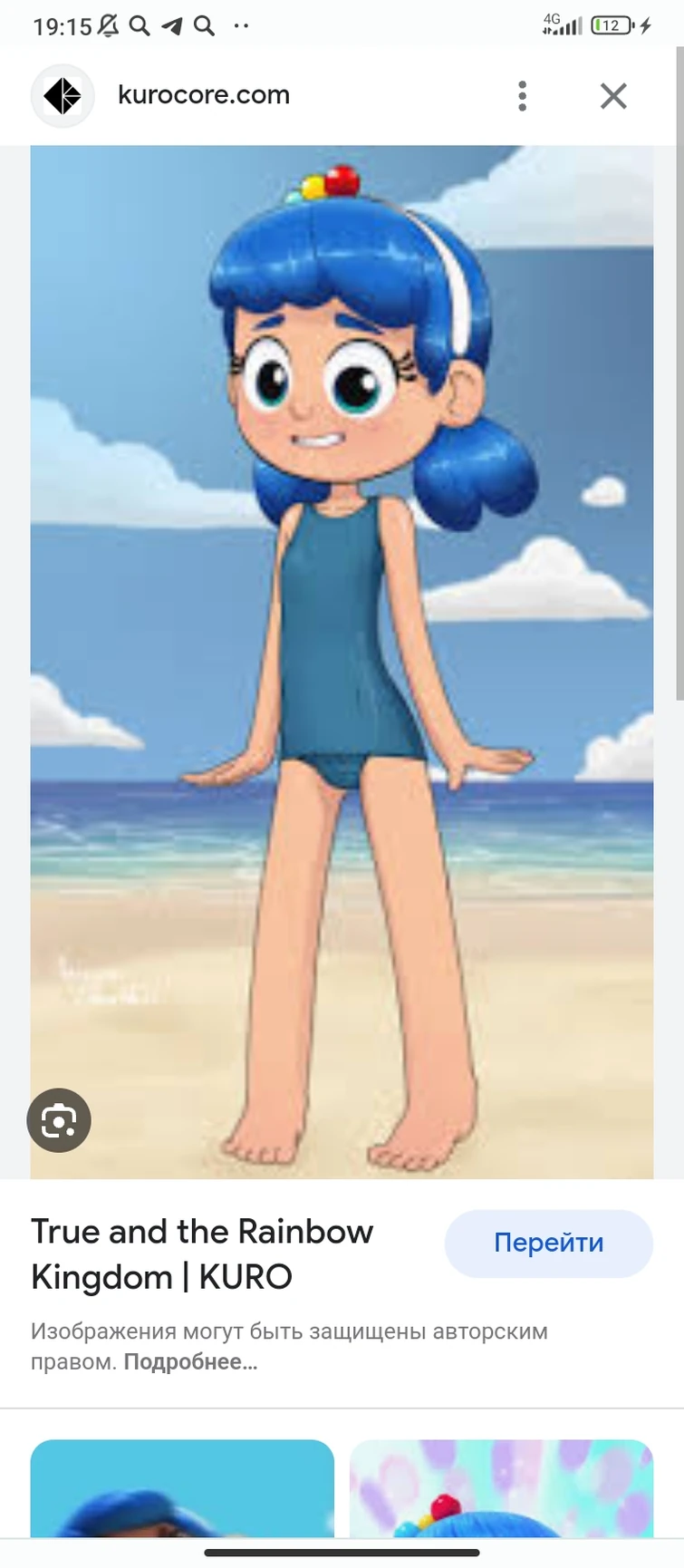
Task: Open the three-dot overflow menu
Action: click(x=522, y=95)
